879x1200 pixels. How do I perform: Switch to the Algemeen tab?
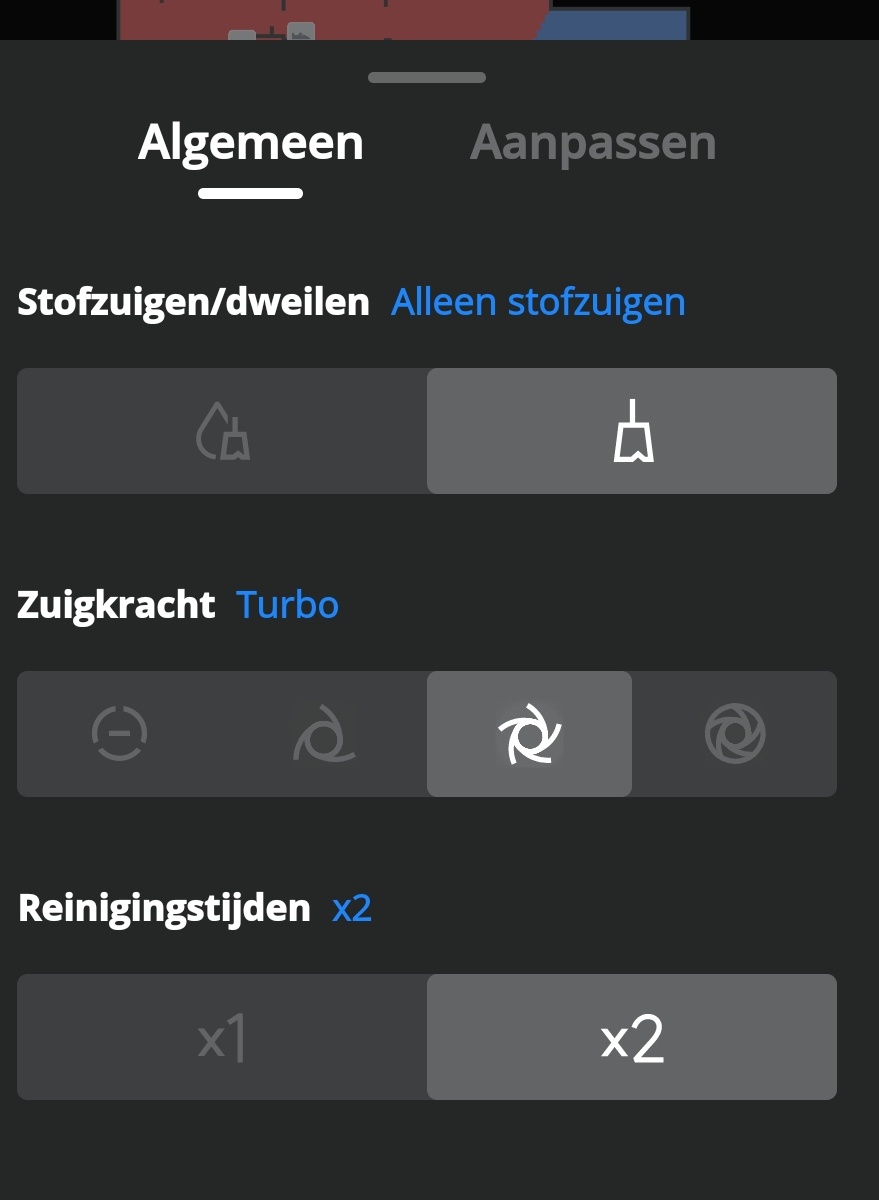(x=250, y=143)
